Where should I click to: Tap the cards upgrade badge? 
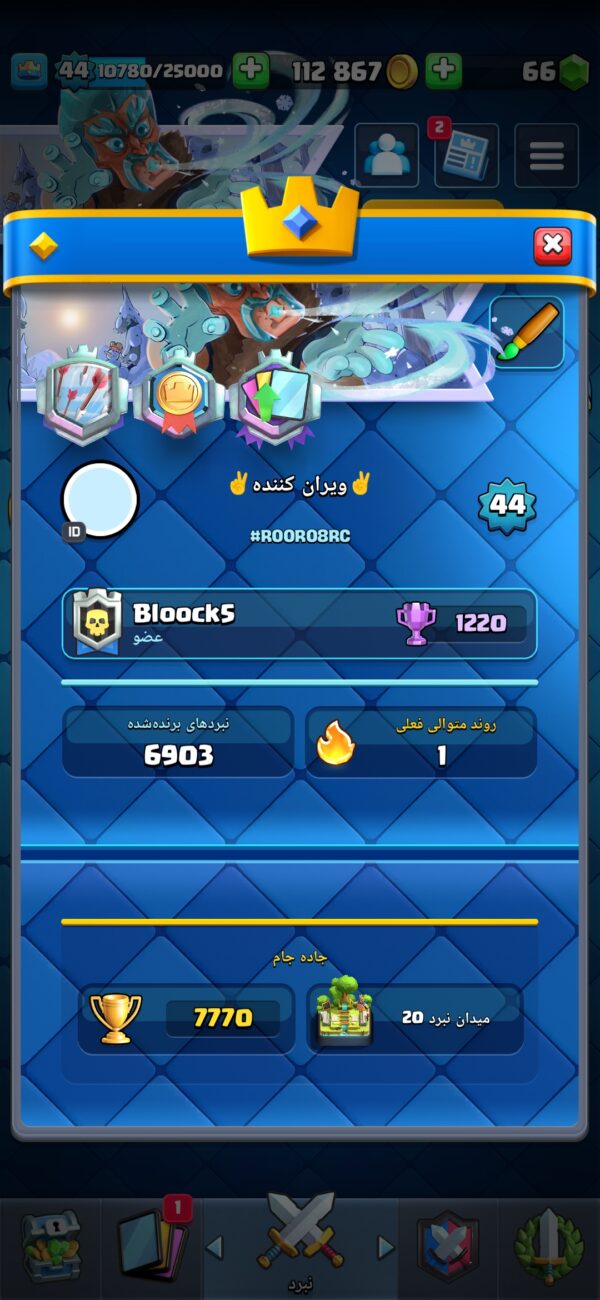(x=273, y=398)
